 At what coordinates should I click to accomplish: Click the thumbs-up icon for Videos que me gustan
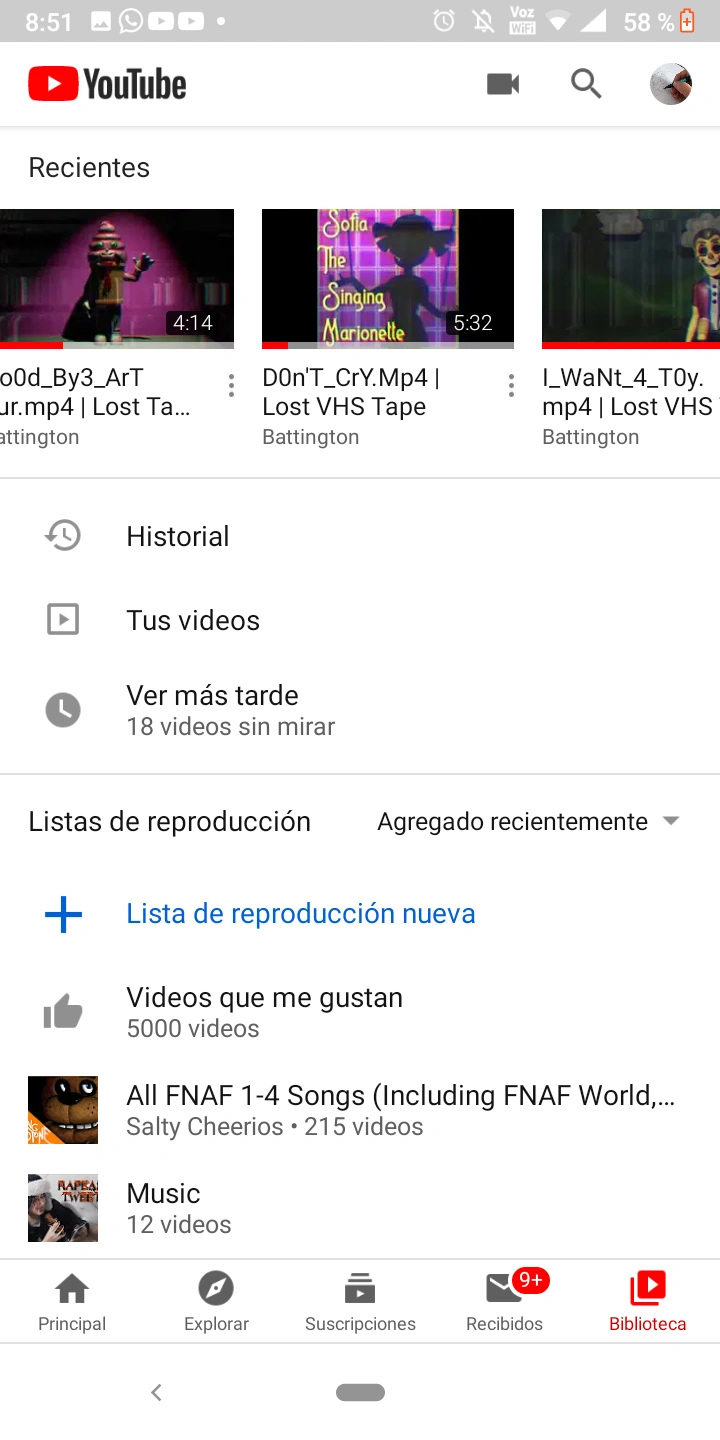(63, 1011)
